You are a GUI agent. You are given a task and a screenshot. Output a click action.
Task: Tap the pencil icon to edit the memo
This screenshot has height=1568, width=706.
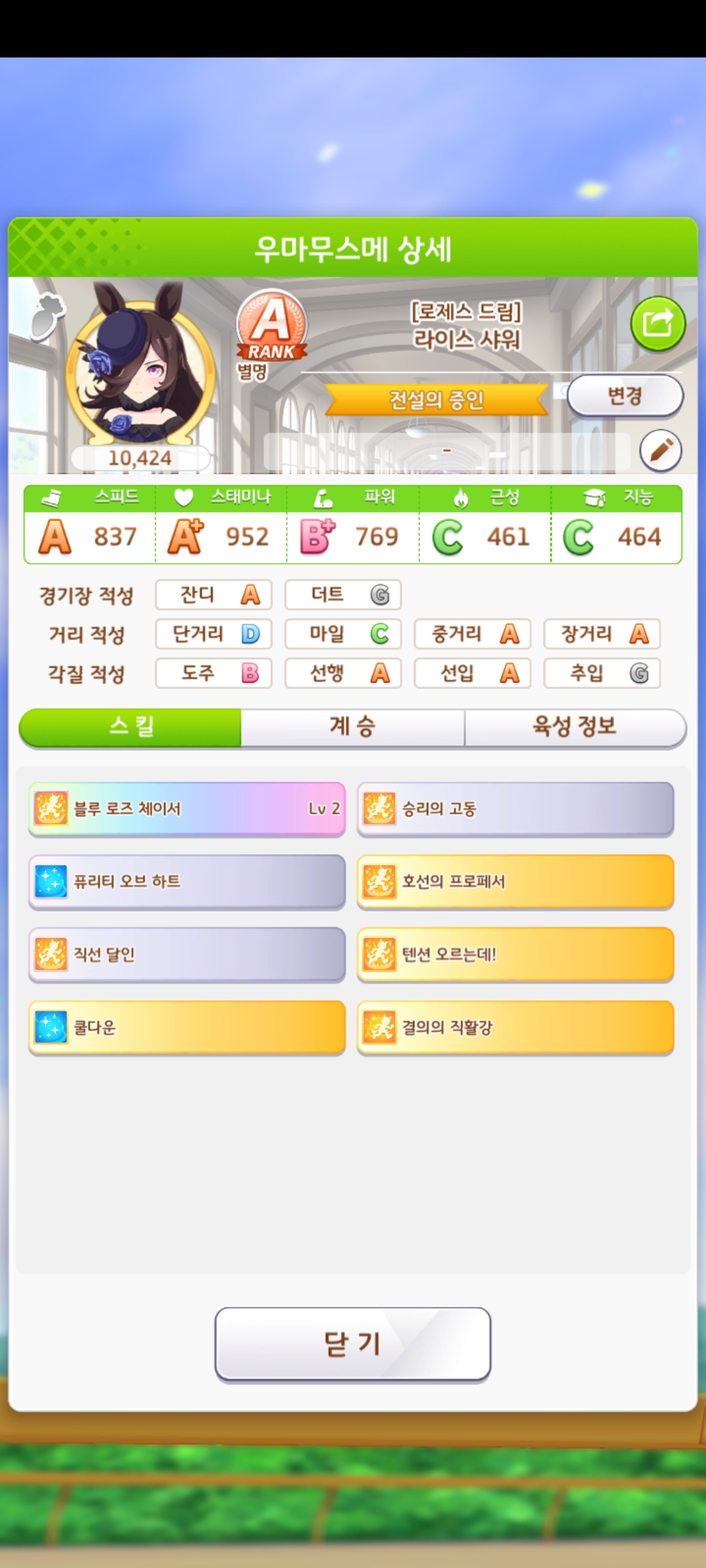pyautogui.click(x=660, y=450)
